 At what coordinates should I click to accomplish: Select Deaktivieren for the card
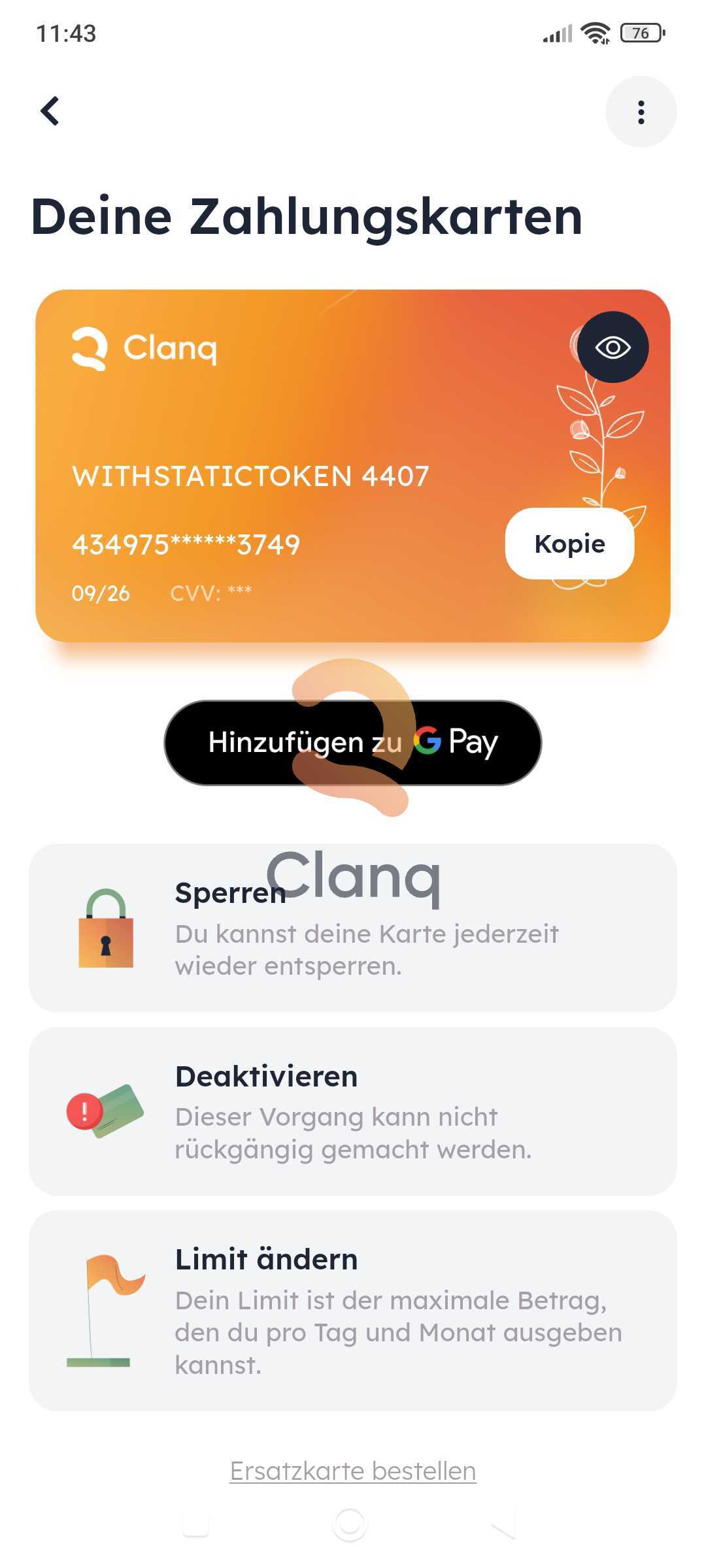[x=352, y=1111]
